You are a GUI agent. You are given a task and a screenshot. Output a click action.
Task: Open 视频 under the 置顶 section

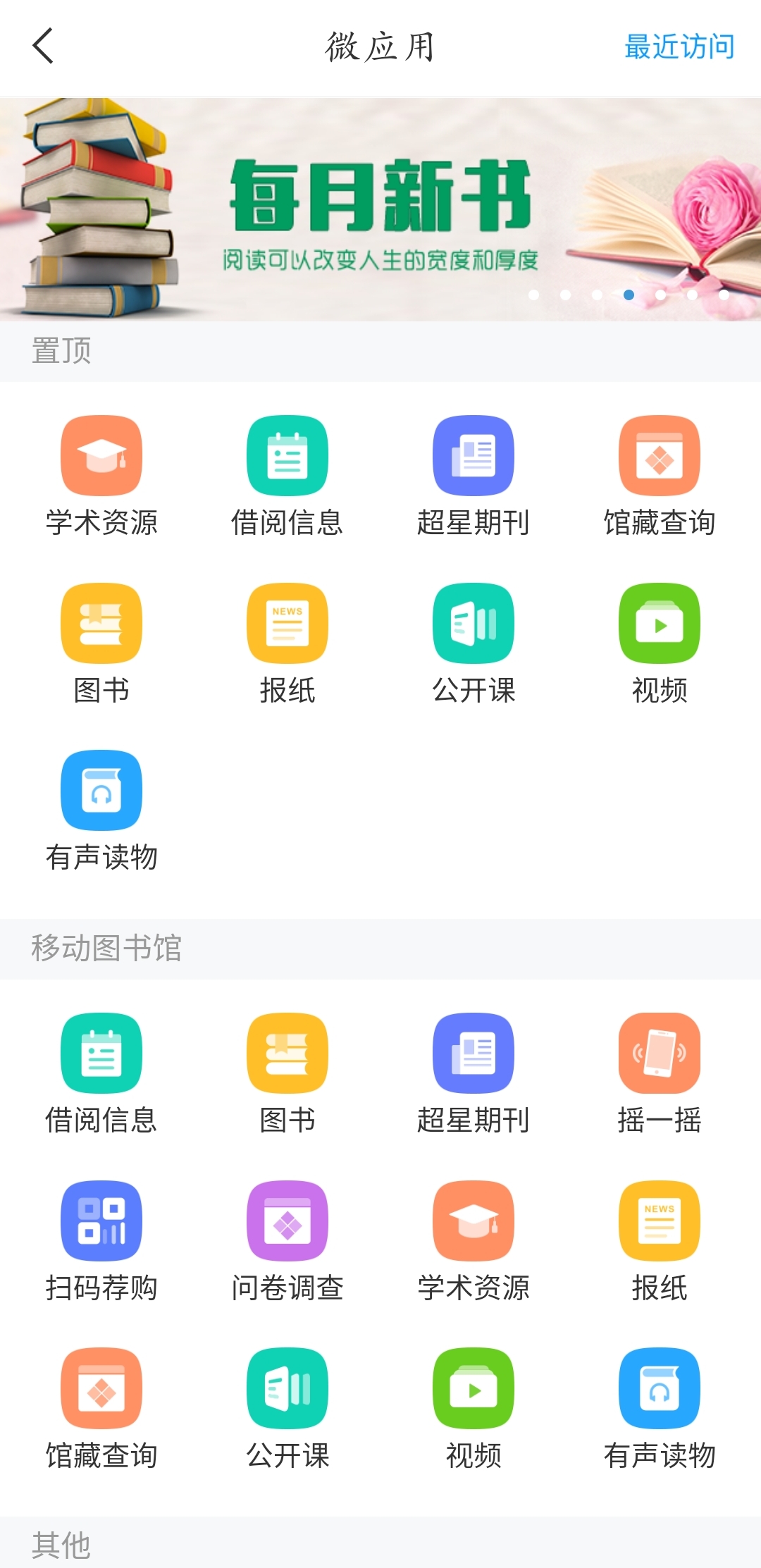(x=659, y=624)
